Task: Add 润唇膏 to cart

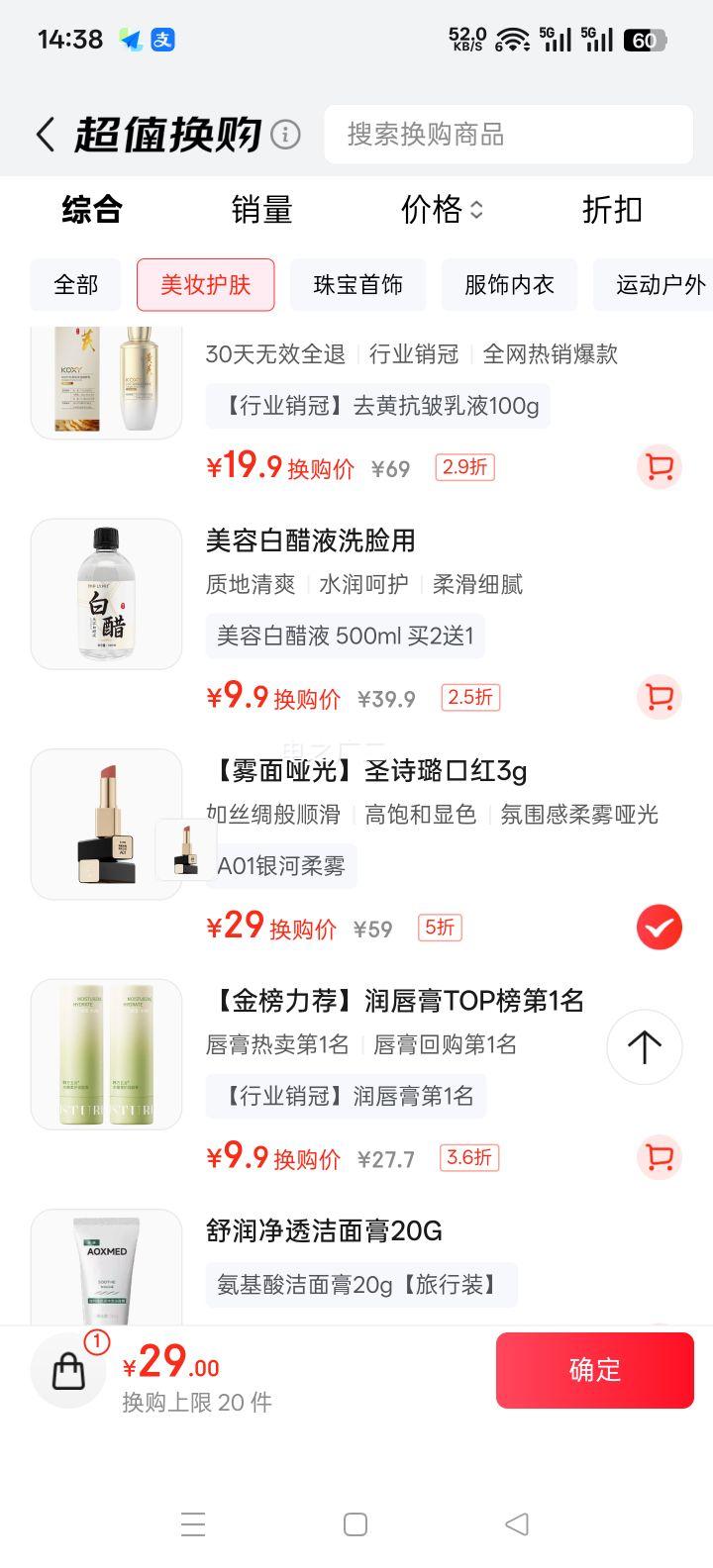Action: (x=659, y=1157)
